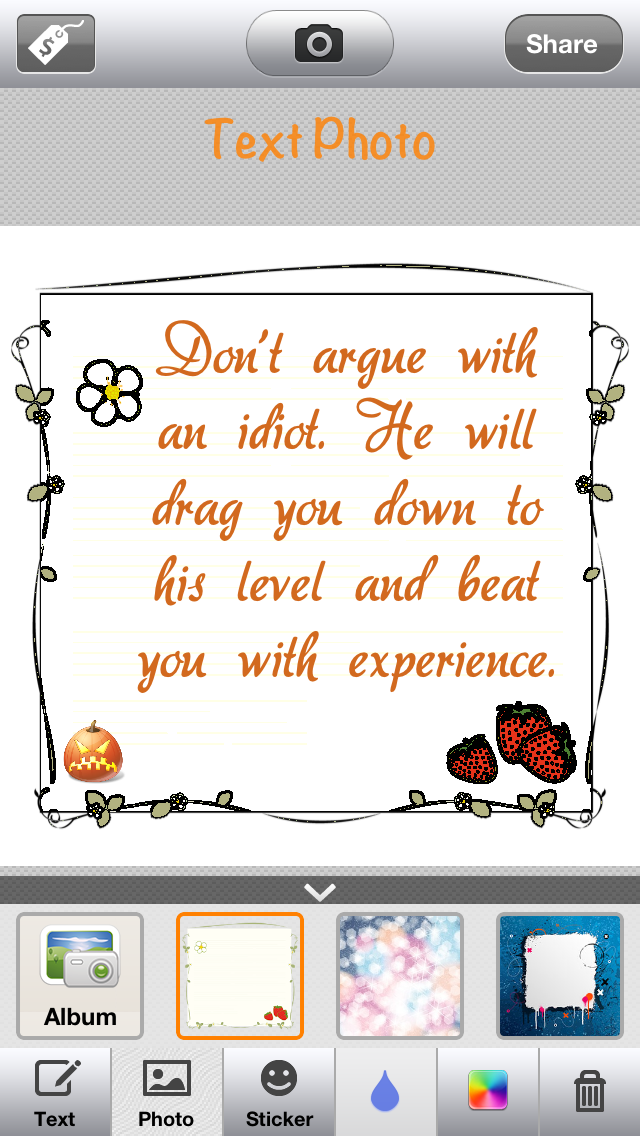Pick the blue grunge frame background

coord(559,976)
